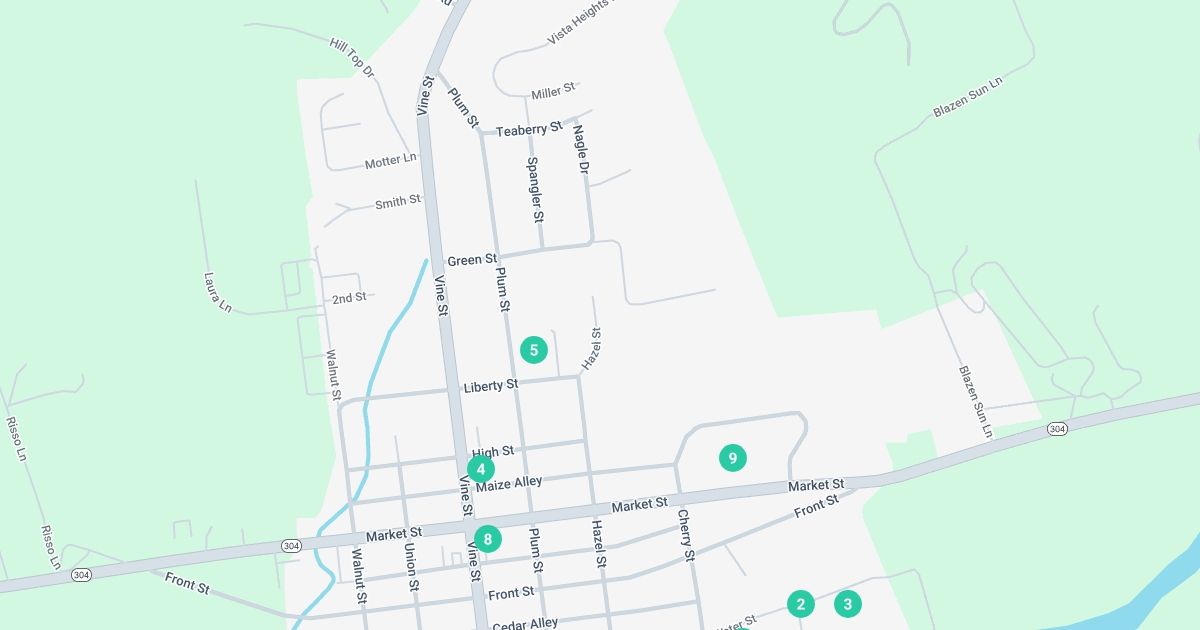Select map marker number 4
This screenshot has height=630, width=1200.
tap(481, 469)
